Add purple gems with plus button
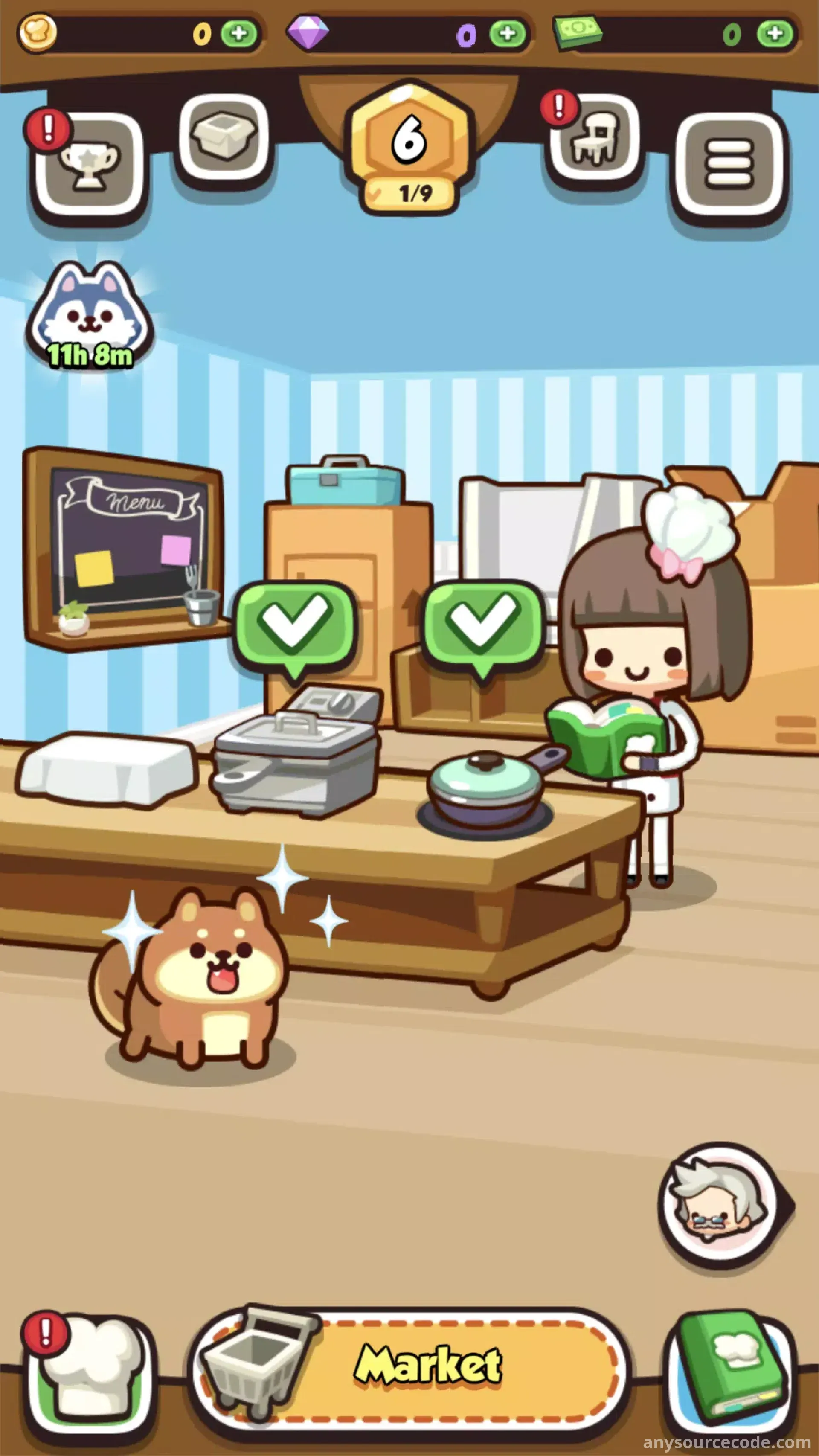The width and height of the screenshot is (819, 1456). tap(507, 34)
